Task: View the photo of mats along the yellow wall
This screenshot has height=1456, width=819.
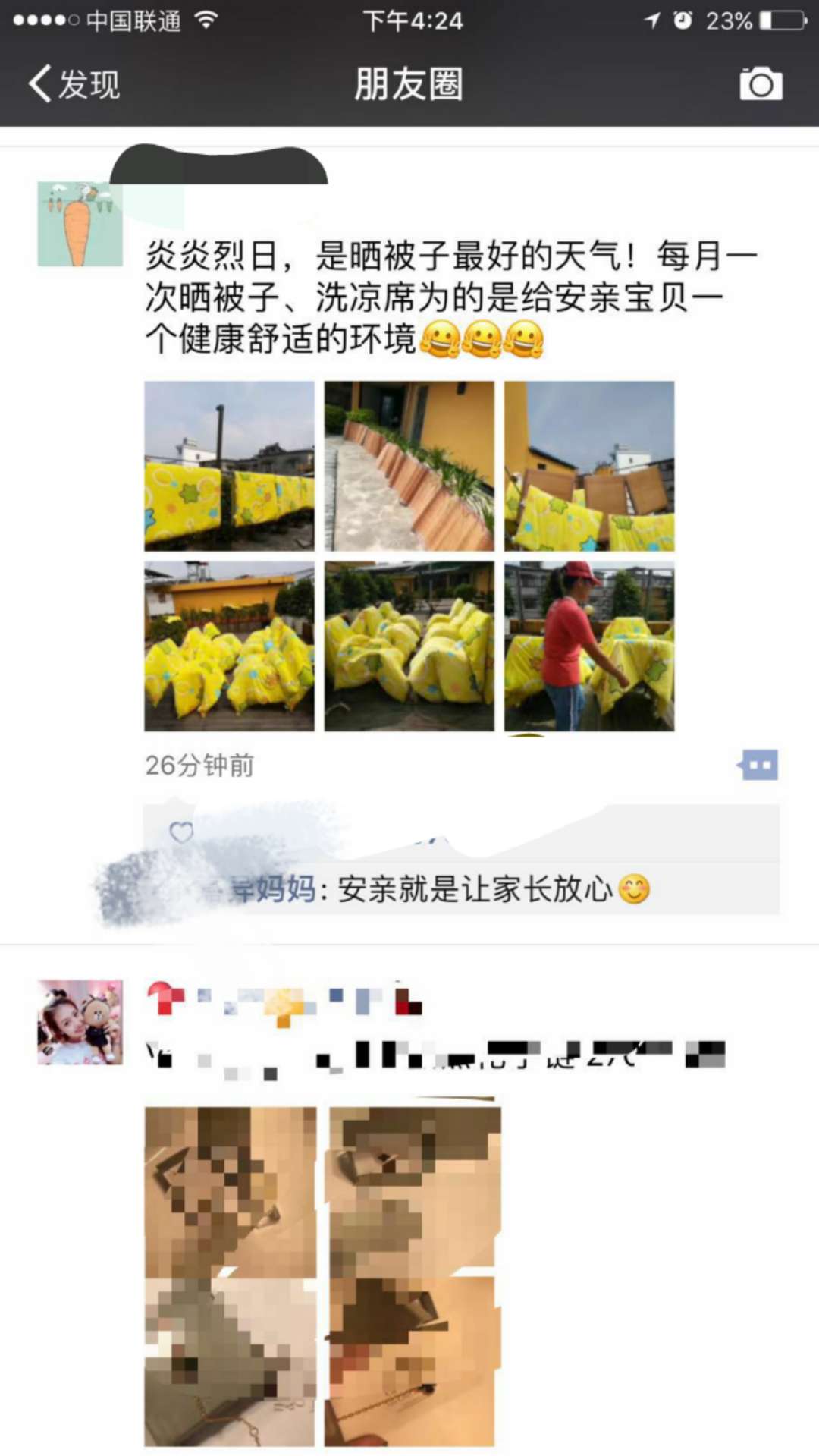Action: [x=409, y=466]
